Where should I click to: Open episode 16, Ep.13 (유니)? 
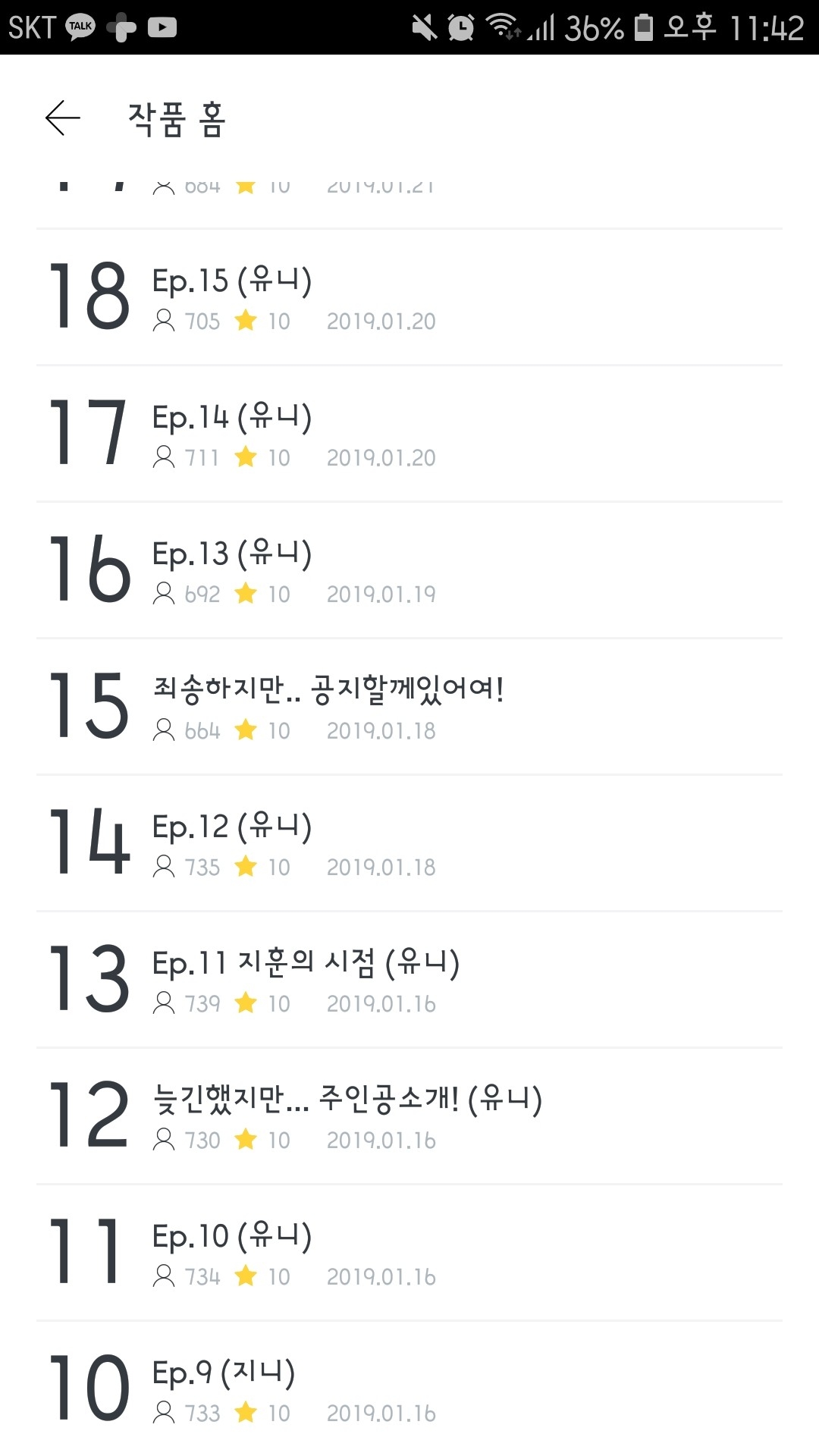pos(409,570)
